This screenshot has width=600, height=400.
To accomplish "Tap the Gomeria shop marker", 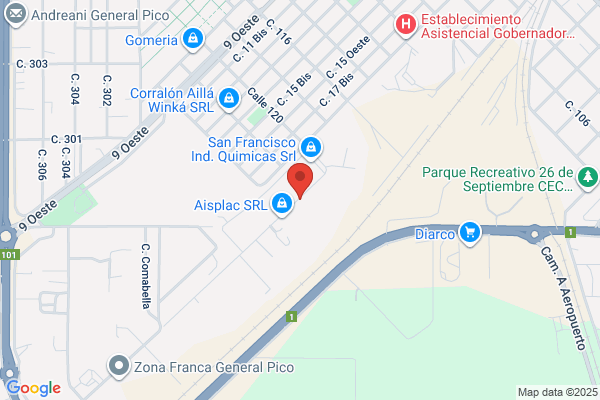I will point(193,39).
